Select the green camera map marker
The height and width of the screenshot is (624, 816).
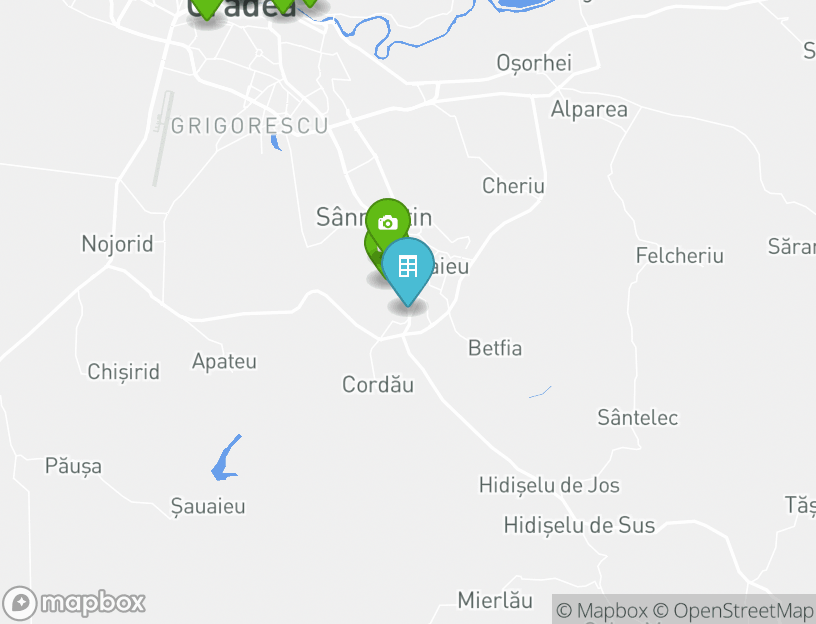[387, 221]
